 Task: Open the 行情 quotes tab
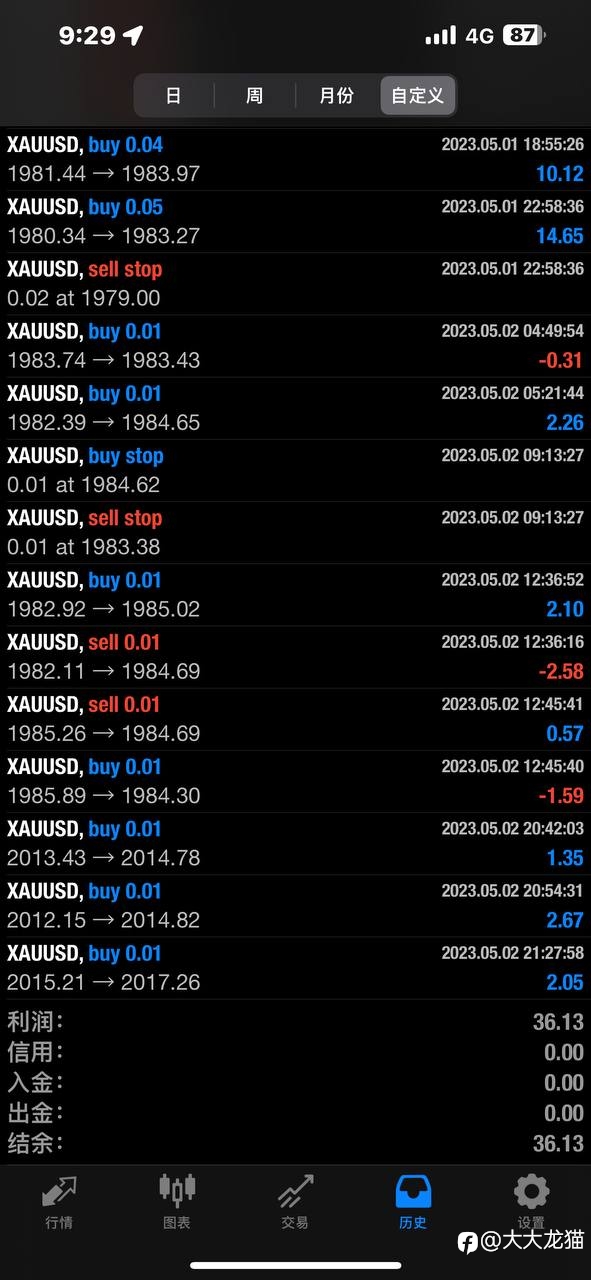(59, 1201)
